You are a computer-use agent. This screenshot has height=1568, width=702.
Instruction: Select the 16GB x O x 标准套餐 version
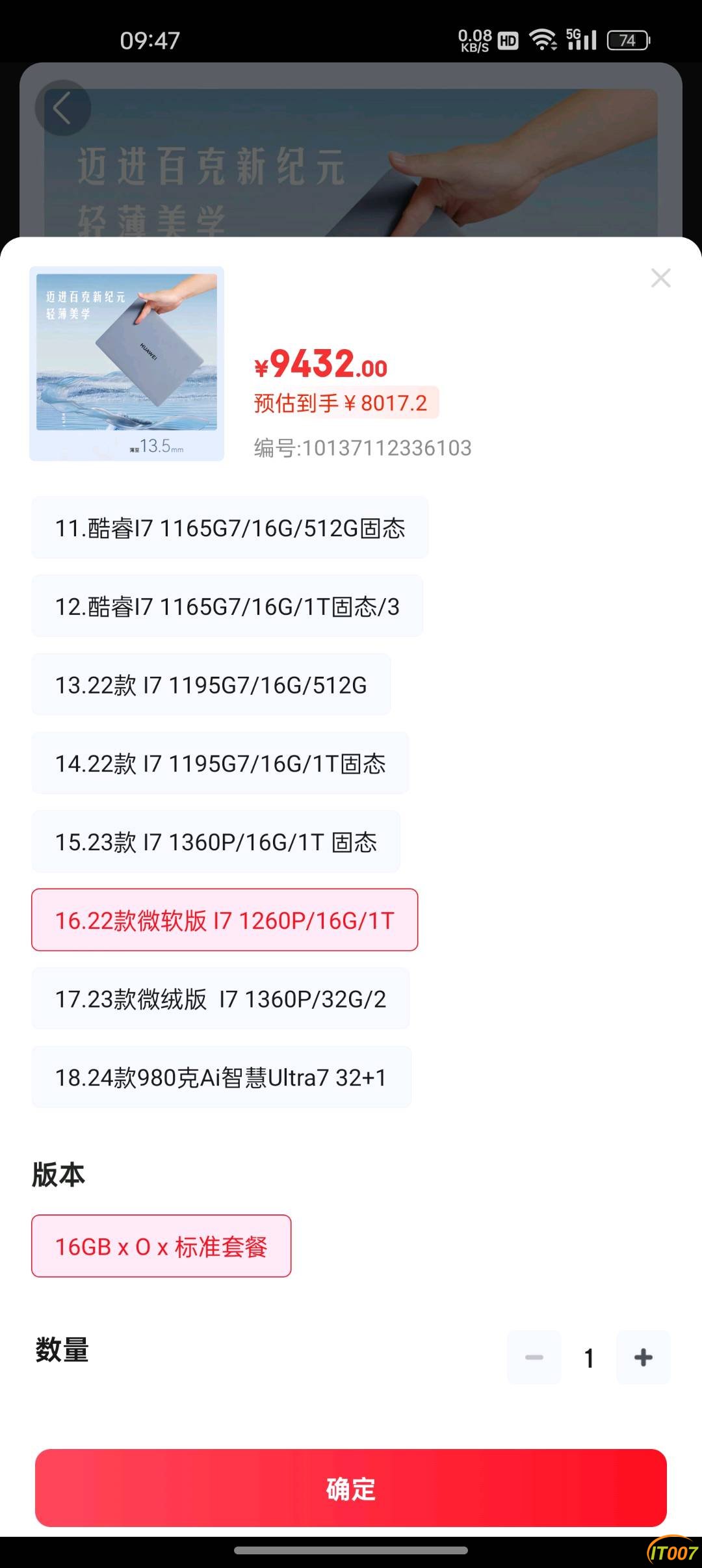pos(161,1246)
